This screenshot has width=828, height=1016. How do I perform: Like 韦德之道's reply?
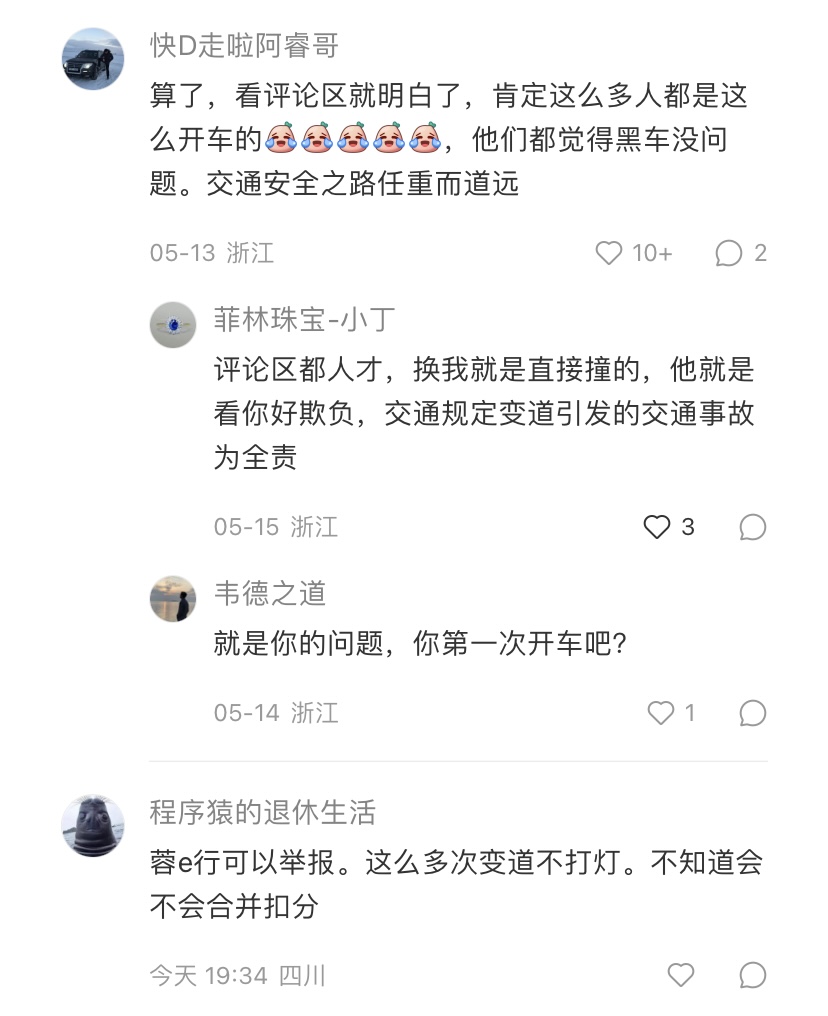click(x=661, y=712)
